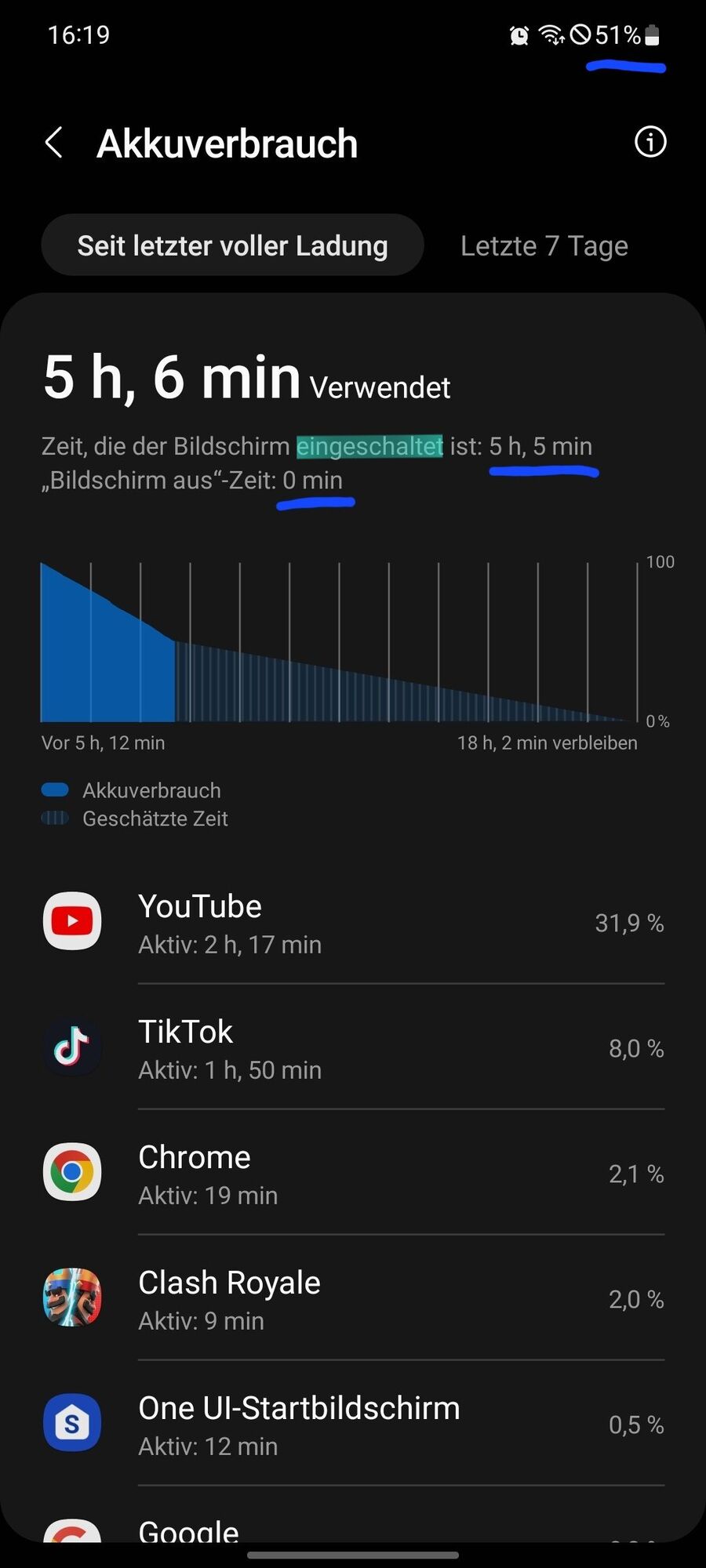706x1568 pixels.
Task: View TikTok battery usage details
Action: (353, 1048)
